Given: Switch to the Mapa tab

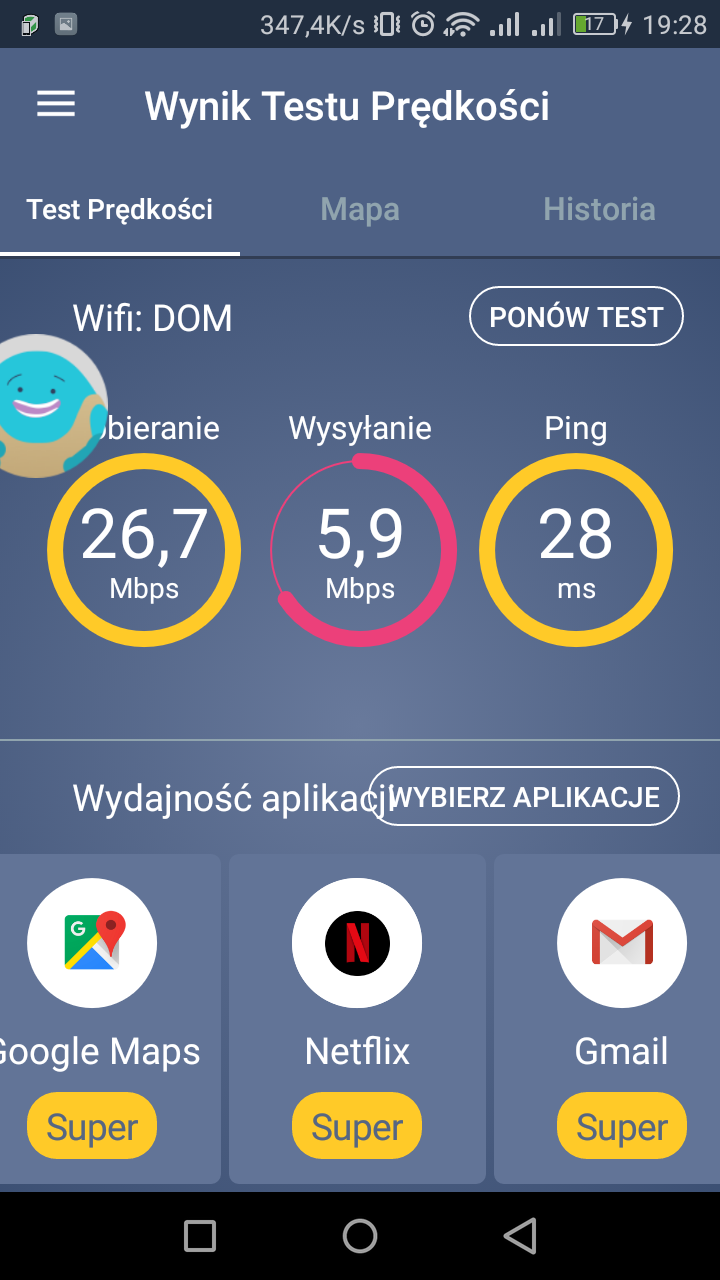Looking at the screenshot, I should click(360, 209).
